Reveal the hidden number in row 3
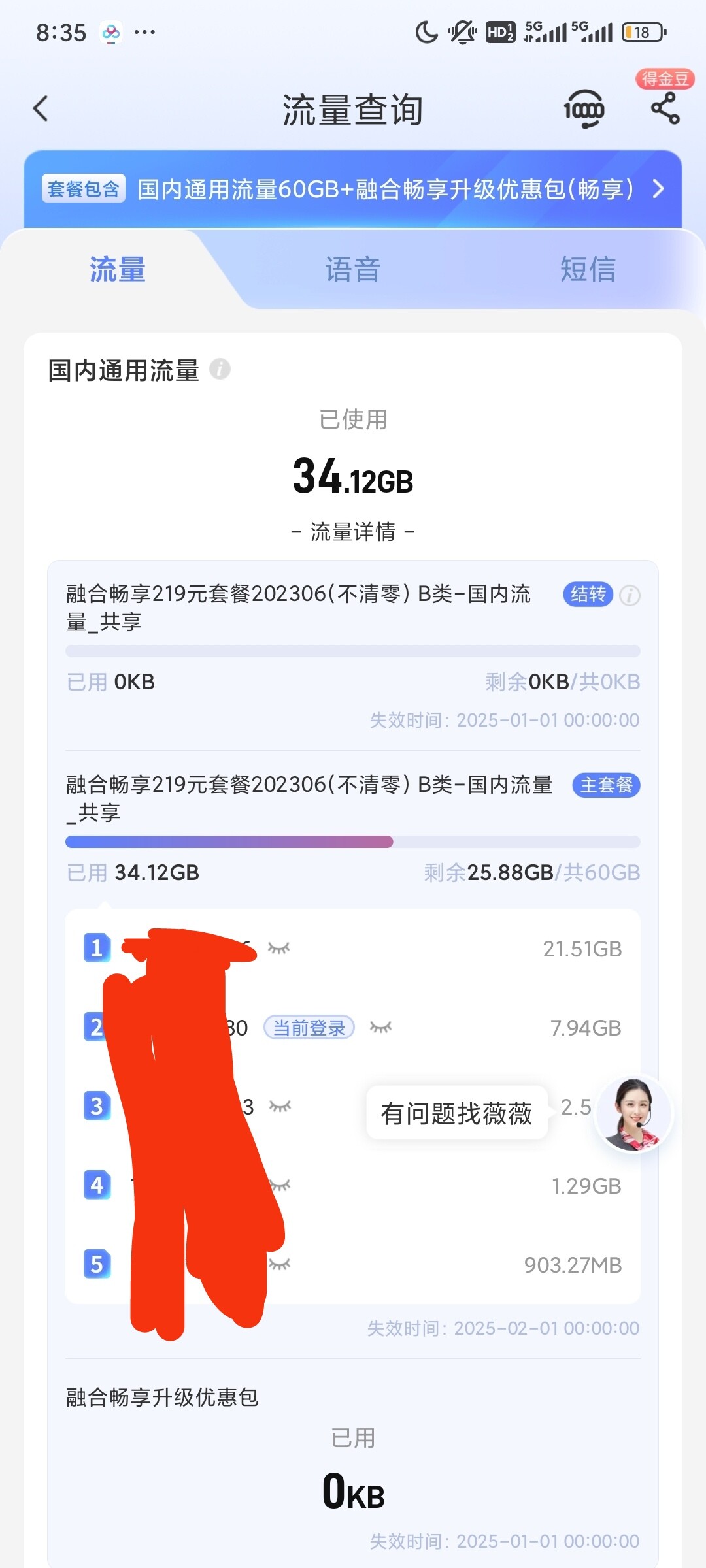The width and height of the screenshot is (706, 1568). pyautogui.click(x=280, y=1107)
